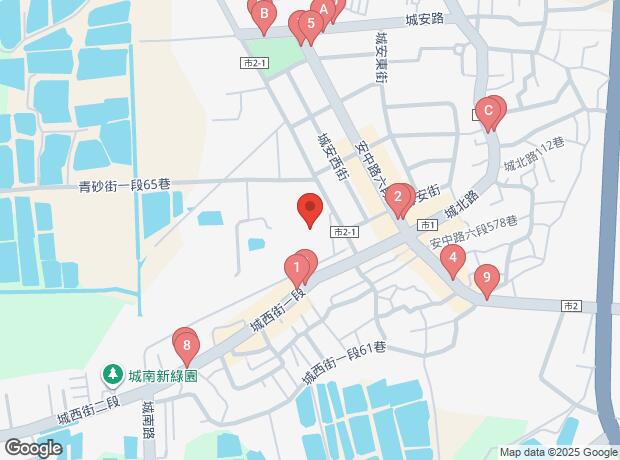Open the 城南新綠園 park place marker
This screenshot has height=460, width=620.
(113, 375)
